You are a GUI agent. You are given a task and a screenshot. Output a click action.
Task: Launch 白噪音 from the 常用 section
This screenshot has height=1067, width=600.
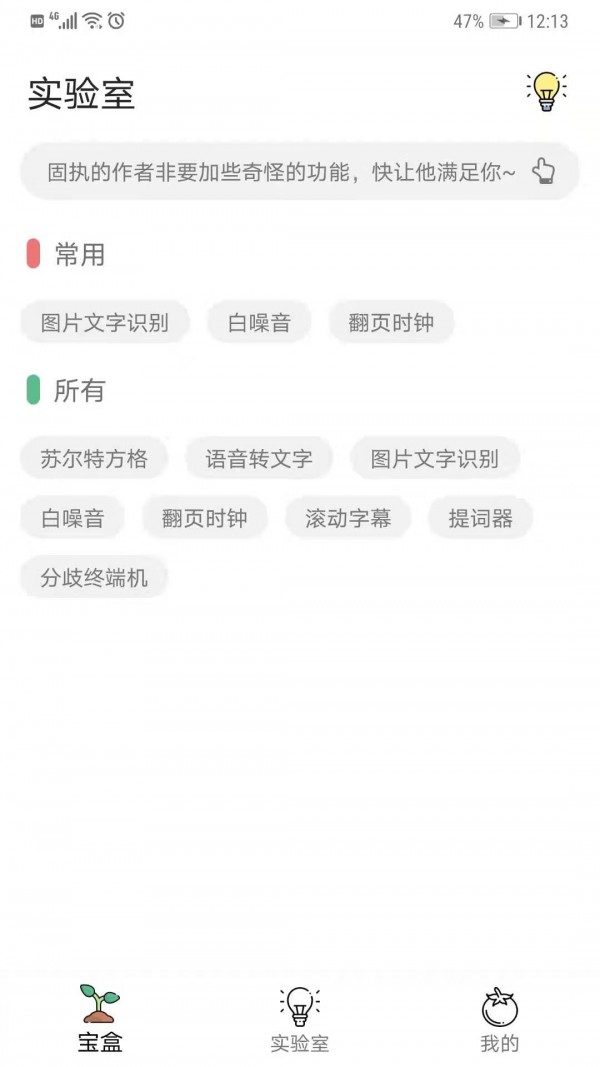[x=259, y=323]
